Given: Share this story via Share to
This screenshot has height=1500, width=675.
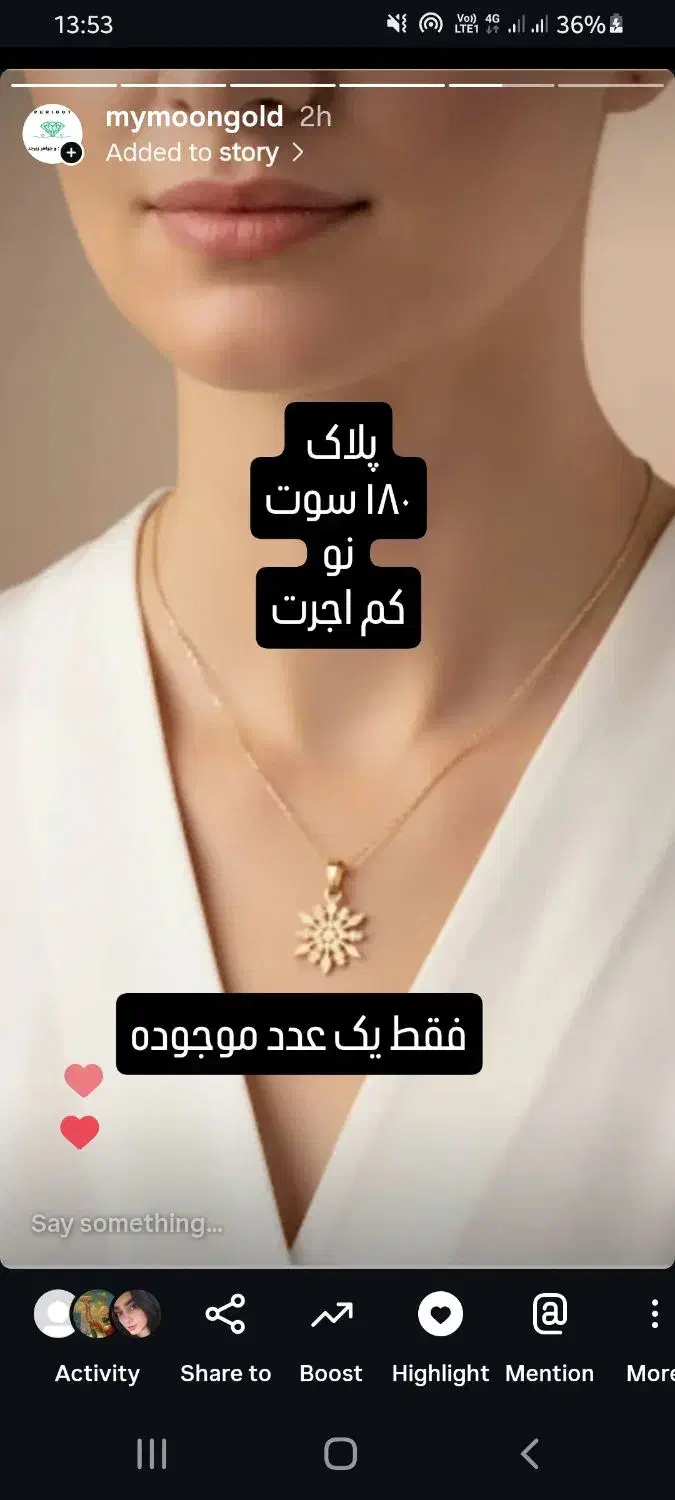Looking at the screenshot, I should pos(225,1336).
